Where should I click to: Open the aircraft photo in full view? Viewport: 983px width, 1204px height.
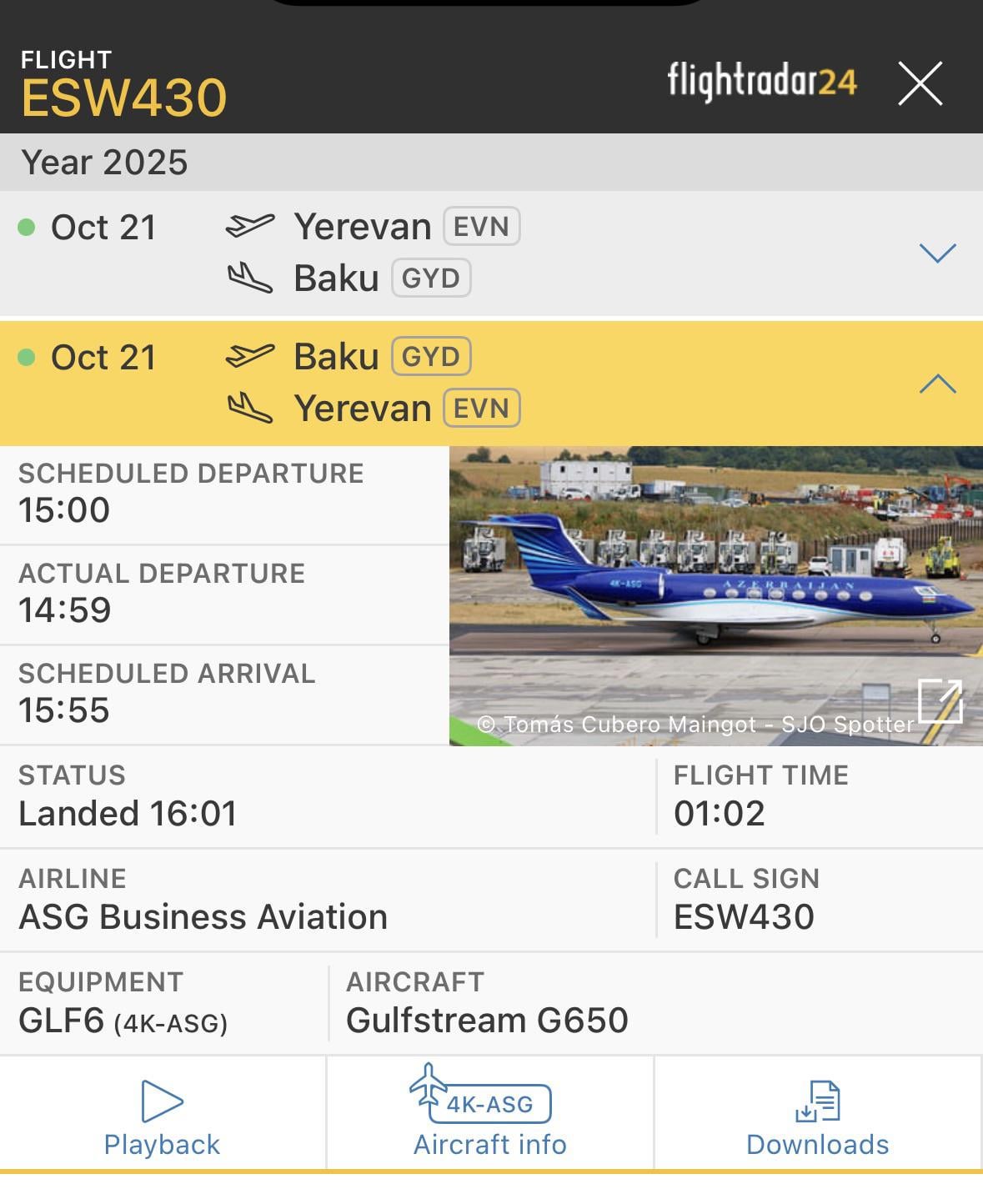pyautogui.click(x=940, y=701)
